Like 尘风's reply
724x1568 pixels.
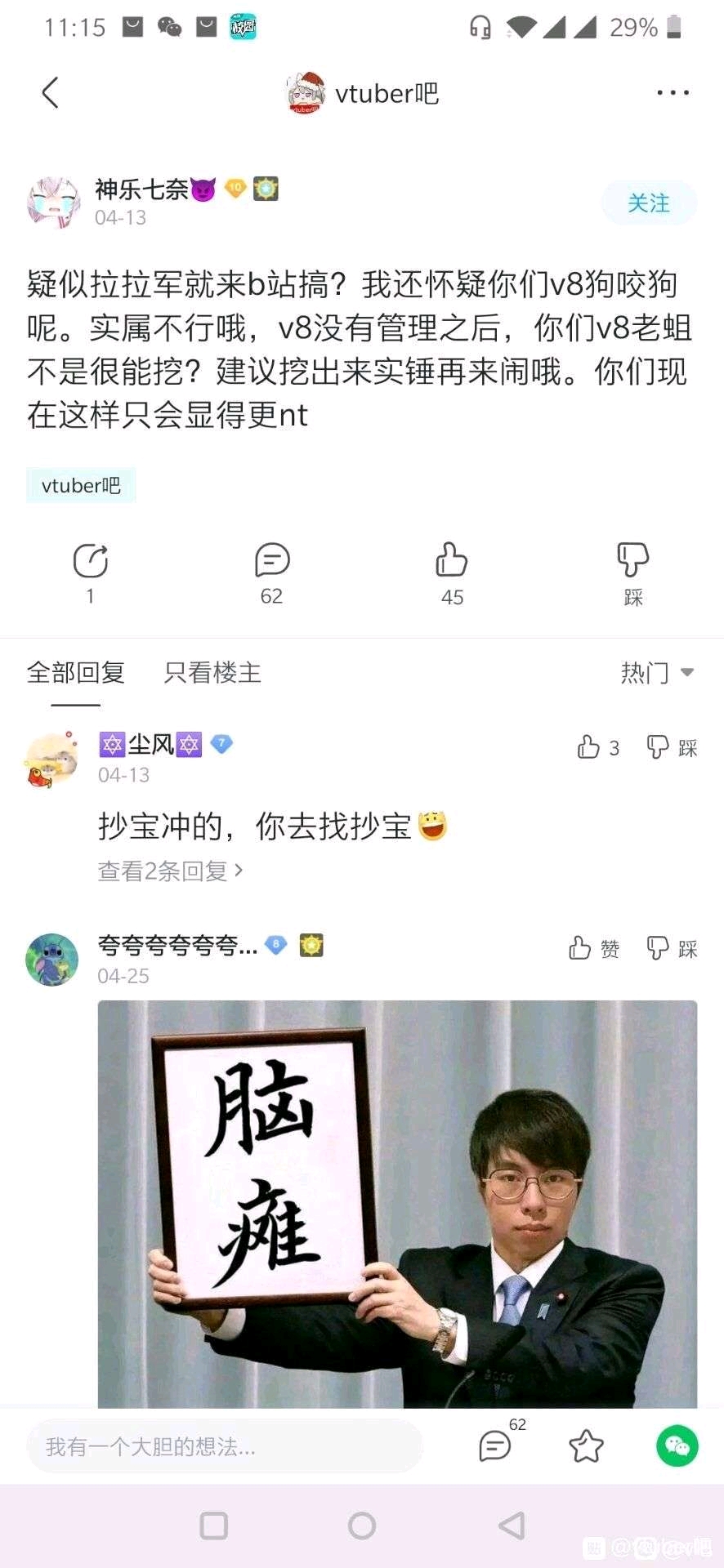598,747
